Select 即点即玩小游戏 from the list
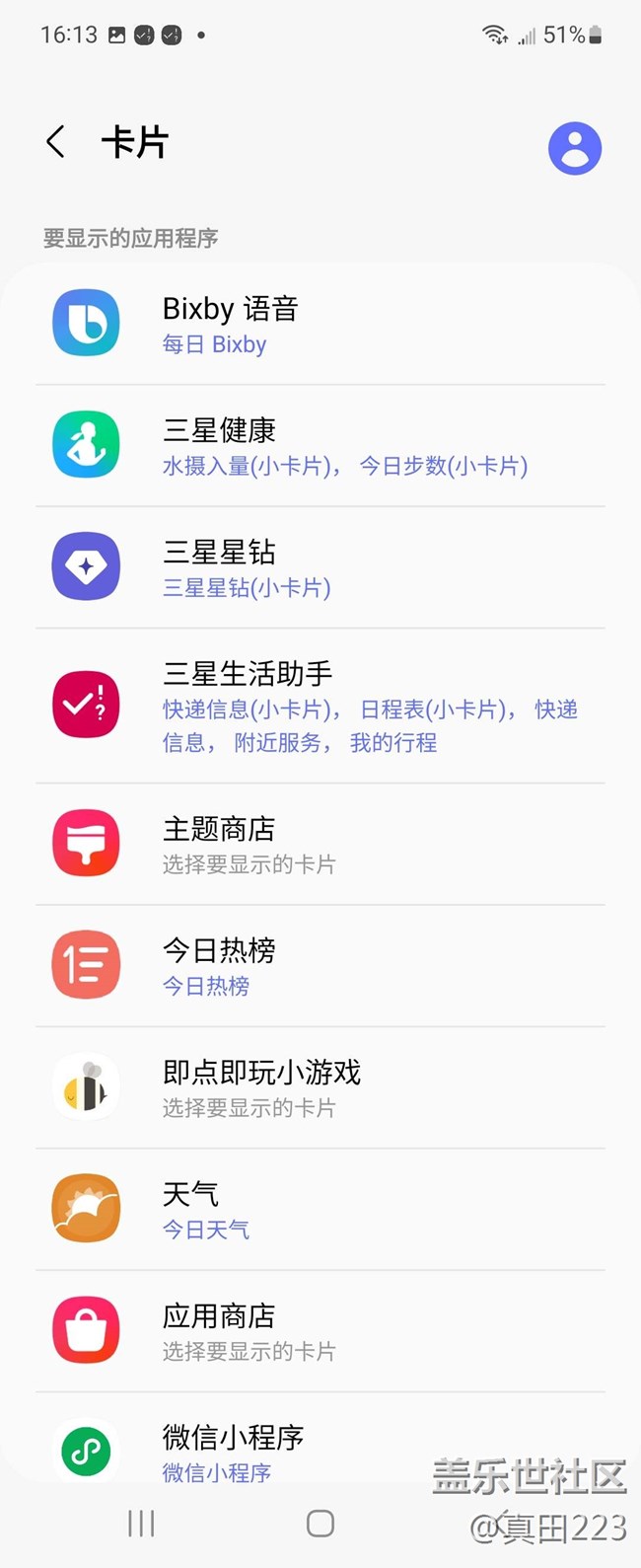Image resolution: width=641 pixels, height=1568 pixels. coord(320,1087)
